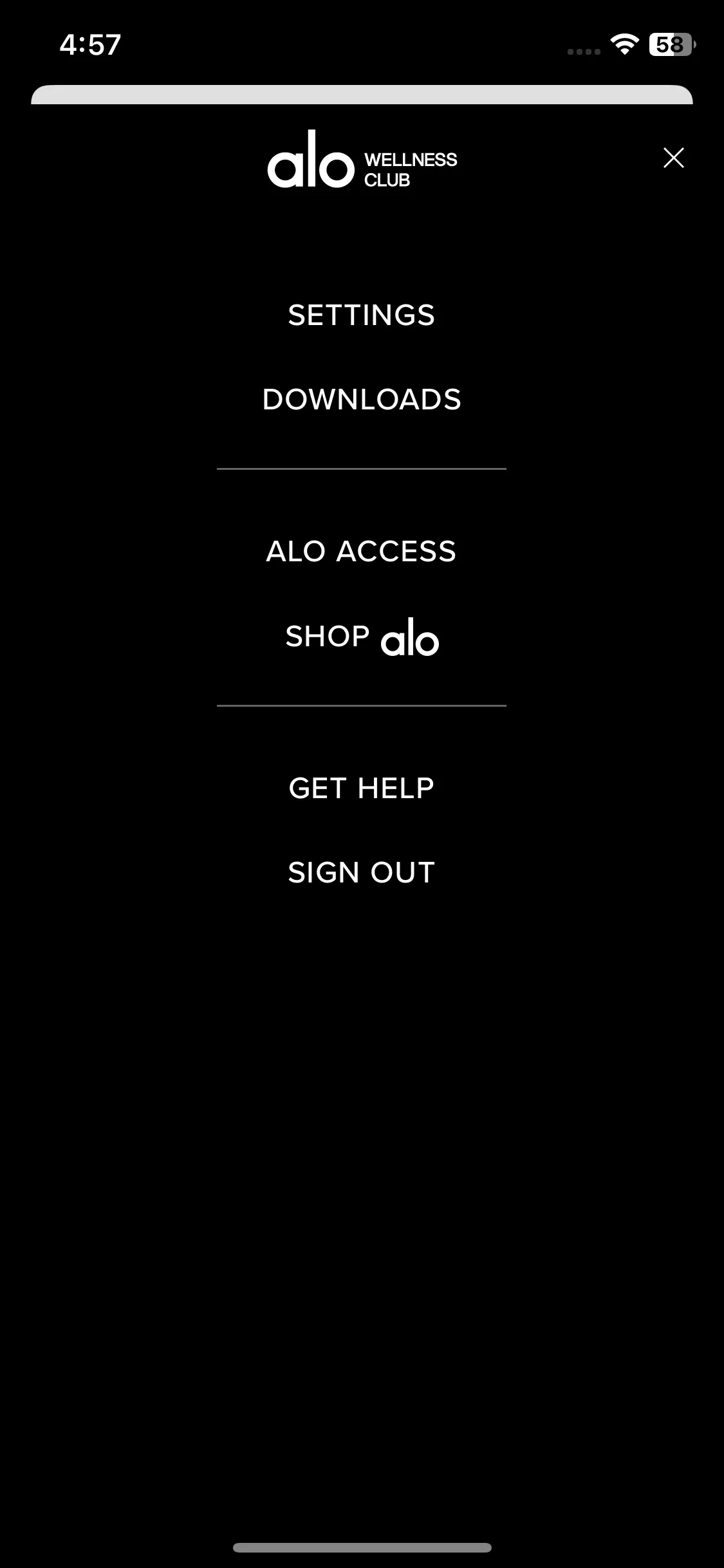Tap Shop Alo
The height and width of the screenshot is (1568, 724).
click(x=362, y=637)
